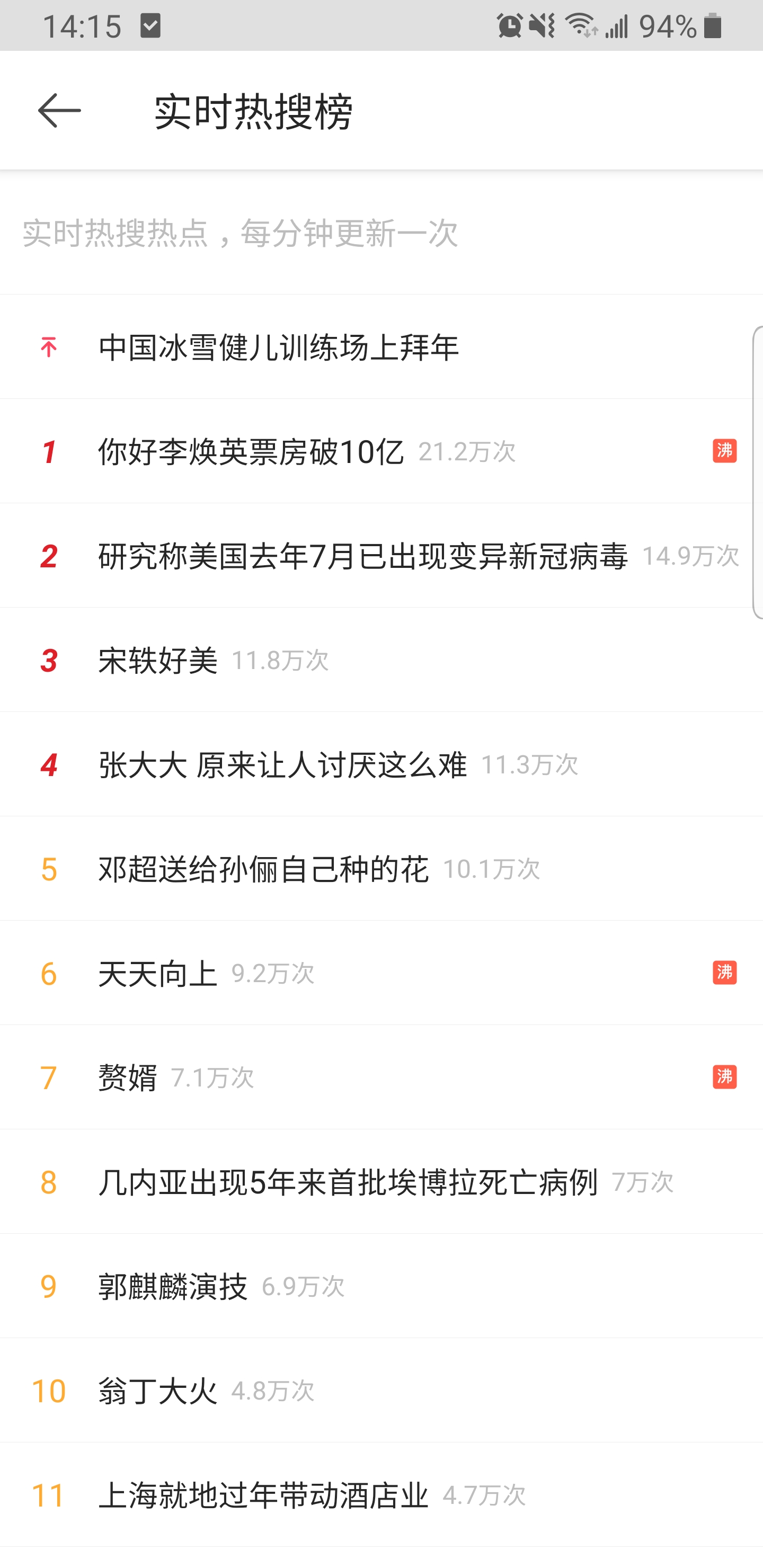Go back using the top-left arrow
The image size is (763, 1568).
59,110
